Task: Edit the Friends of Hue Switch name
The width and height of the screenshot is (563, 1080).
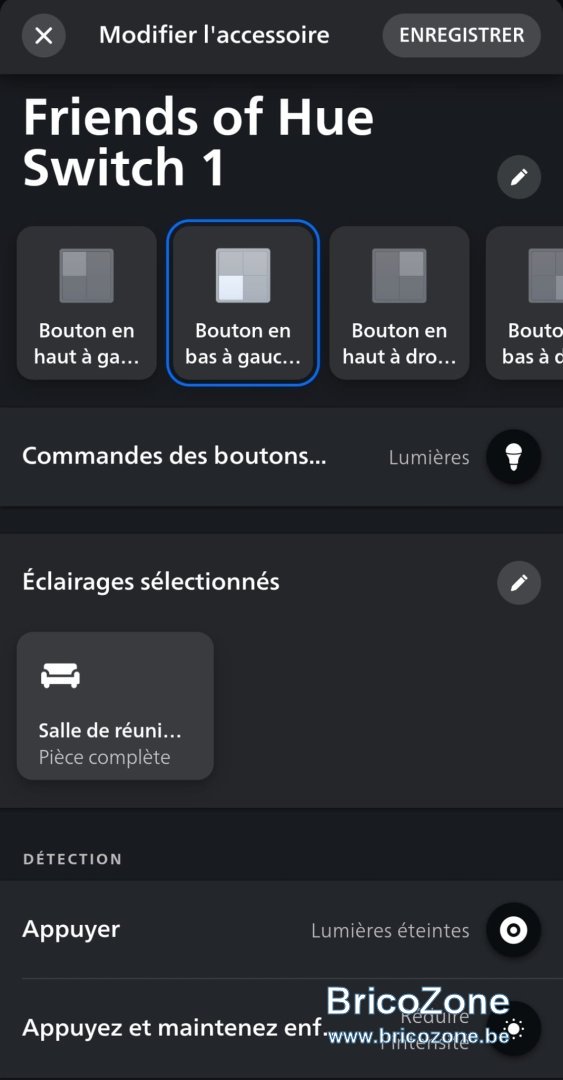Action: click(x=519, y=177)
